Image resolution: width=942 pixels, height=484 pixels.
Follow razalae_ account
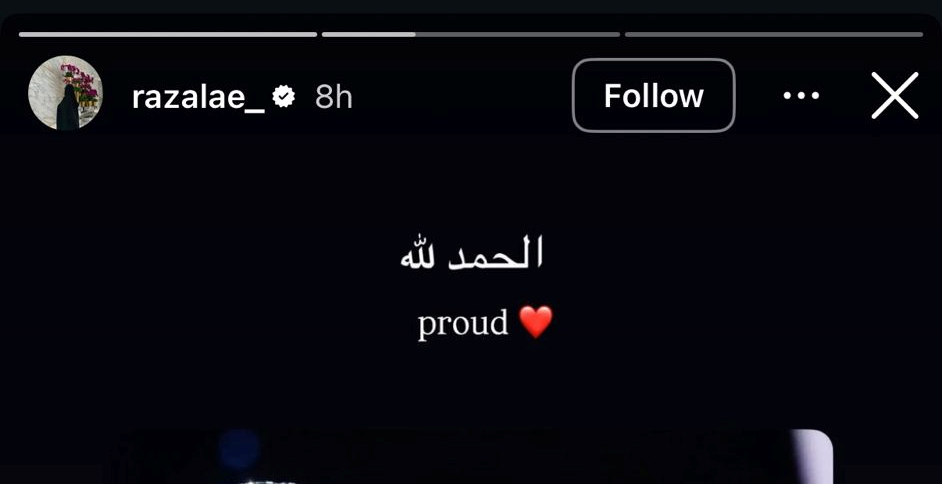[653, 96]
